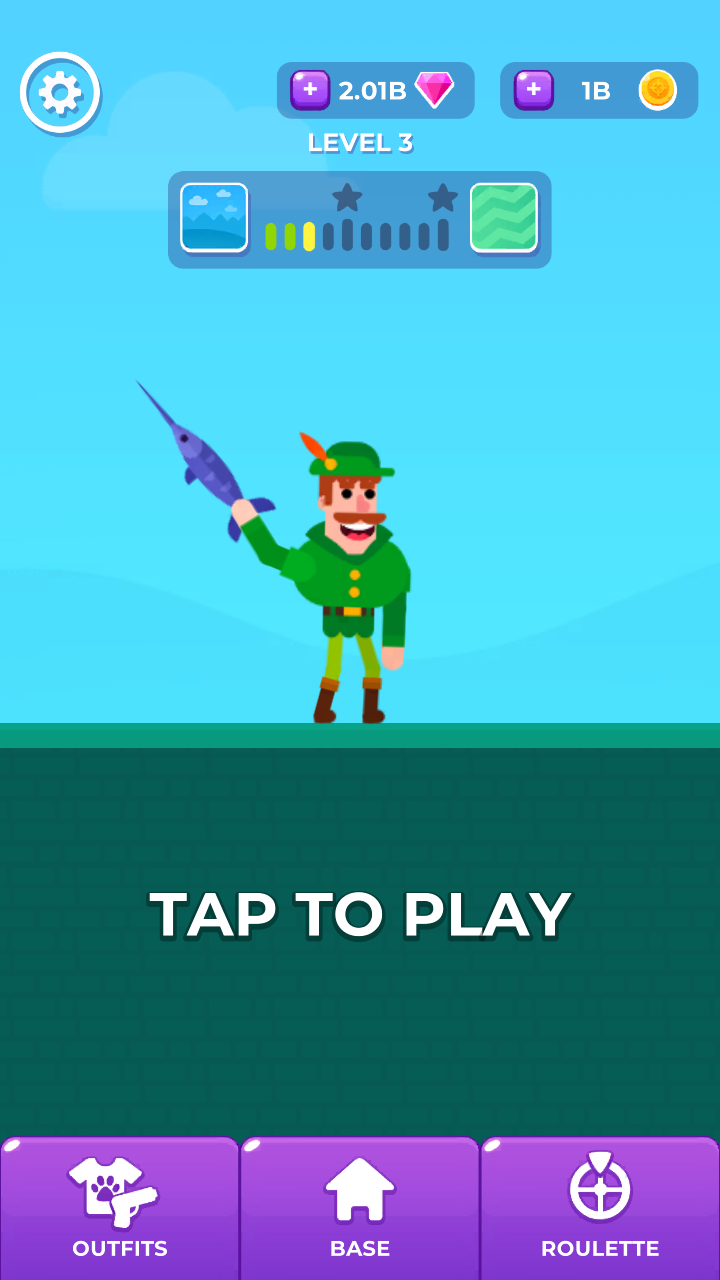Viewport: 720px width, 1280px height.
Task: Add more pink gems
Action: [x=310, y=90]
